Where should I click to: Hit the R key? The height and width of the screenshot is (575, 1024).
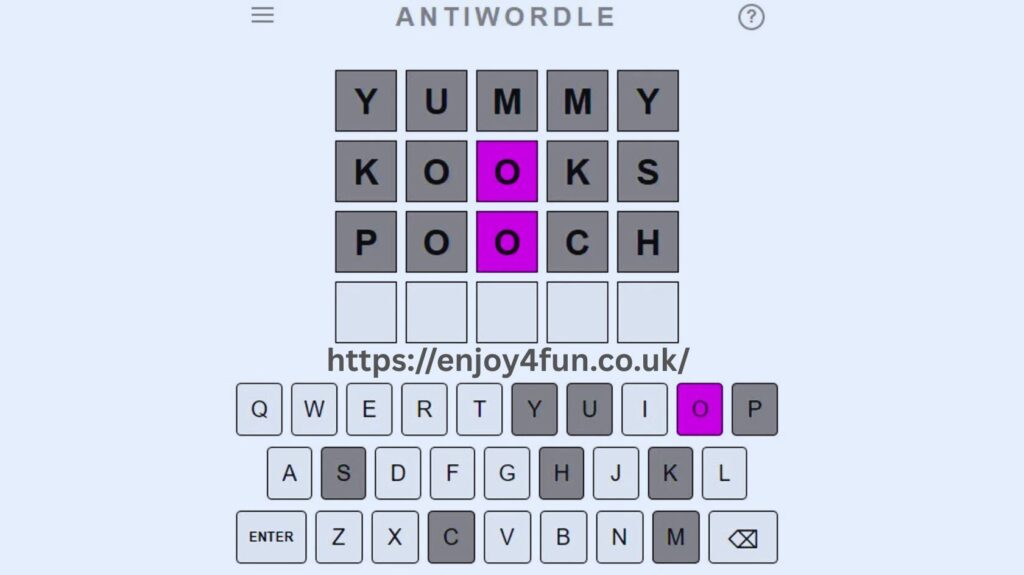click(x=424, y=409)
